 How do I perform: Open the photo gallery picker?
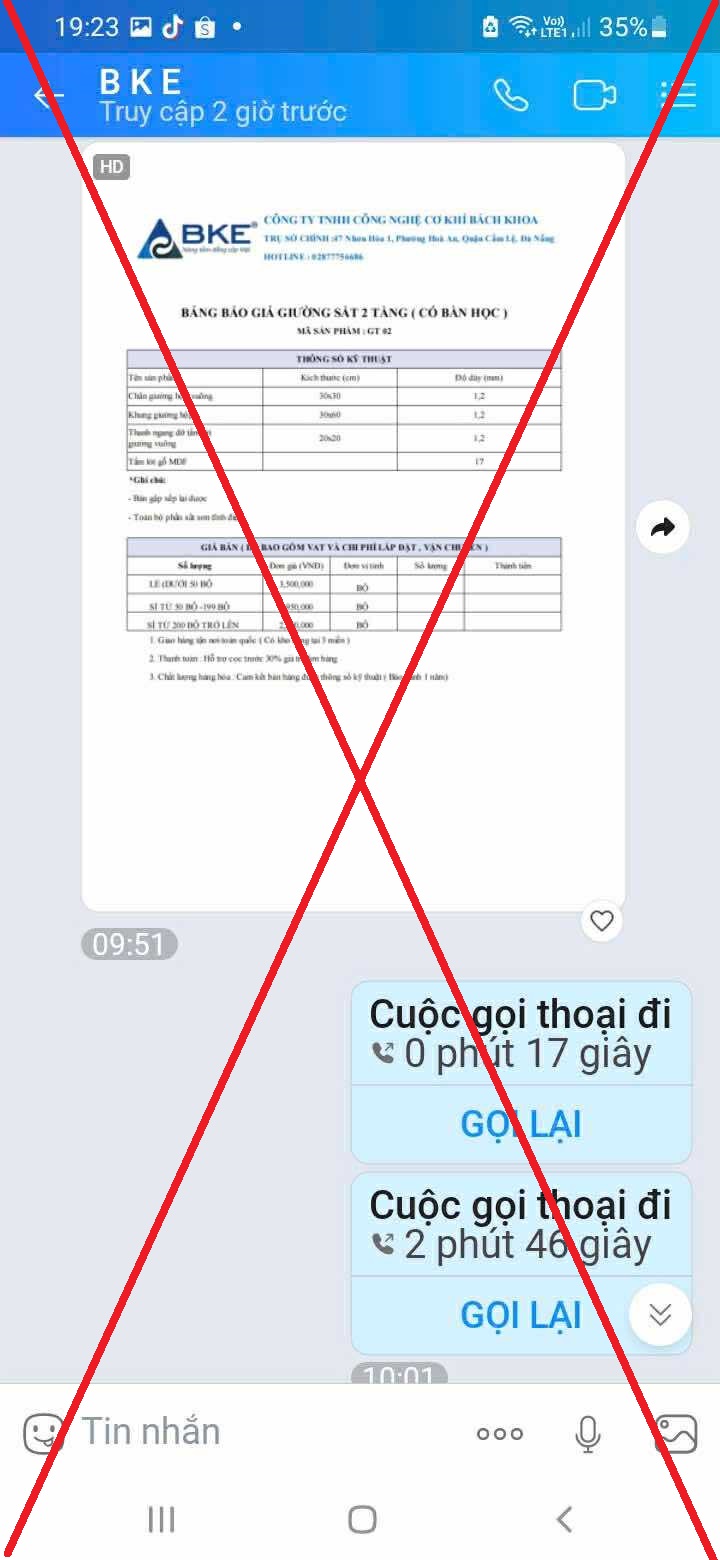click(x=676, y=1434)
